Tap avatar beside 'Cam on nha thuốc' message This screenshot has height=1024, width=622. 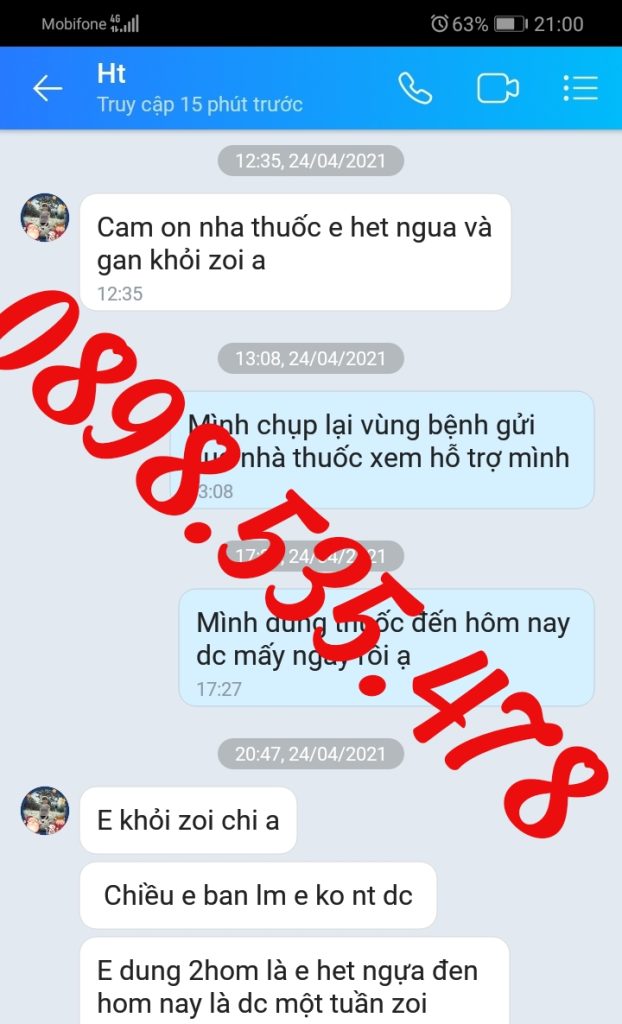click(45, 218)
